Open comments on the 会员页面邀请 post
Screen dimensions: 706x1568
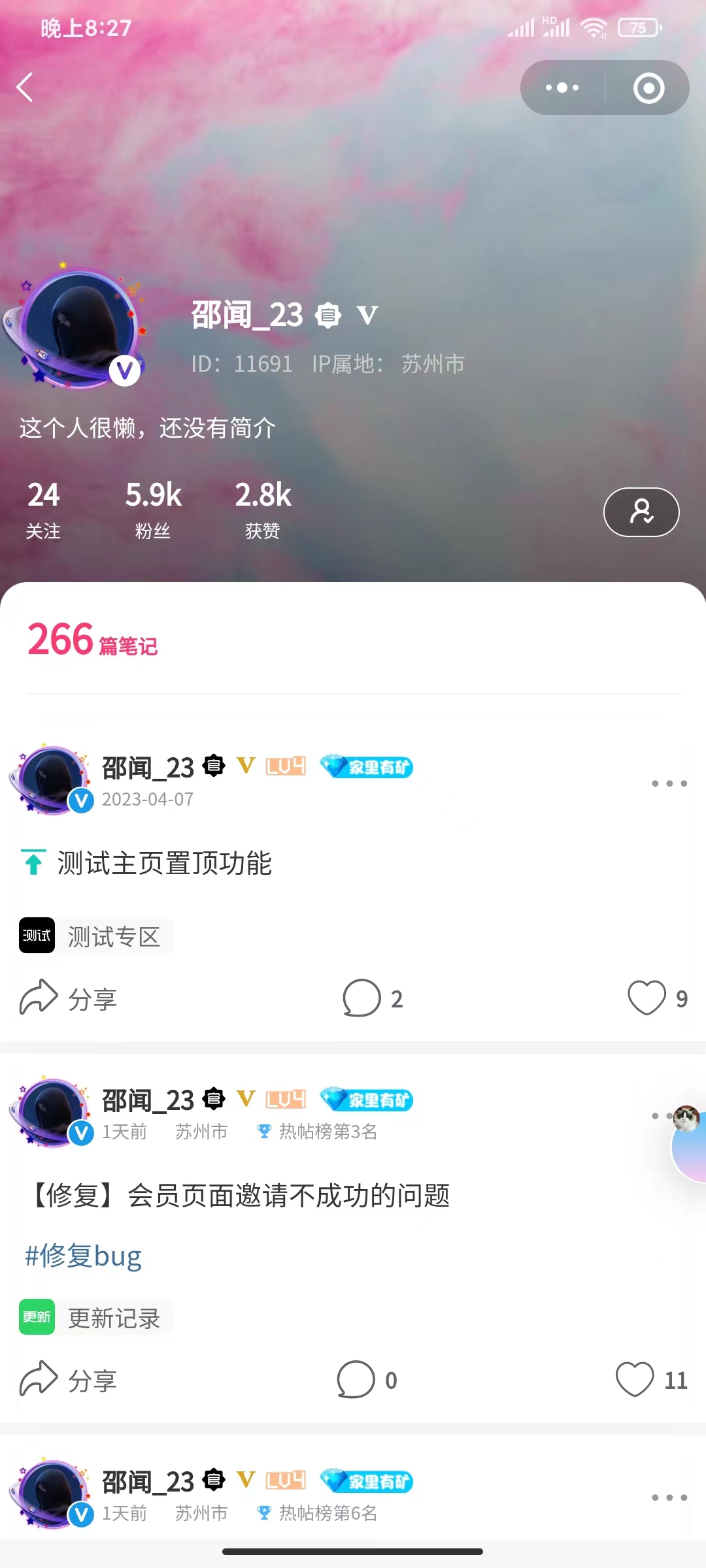[367, 1380]
